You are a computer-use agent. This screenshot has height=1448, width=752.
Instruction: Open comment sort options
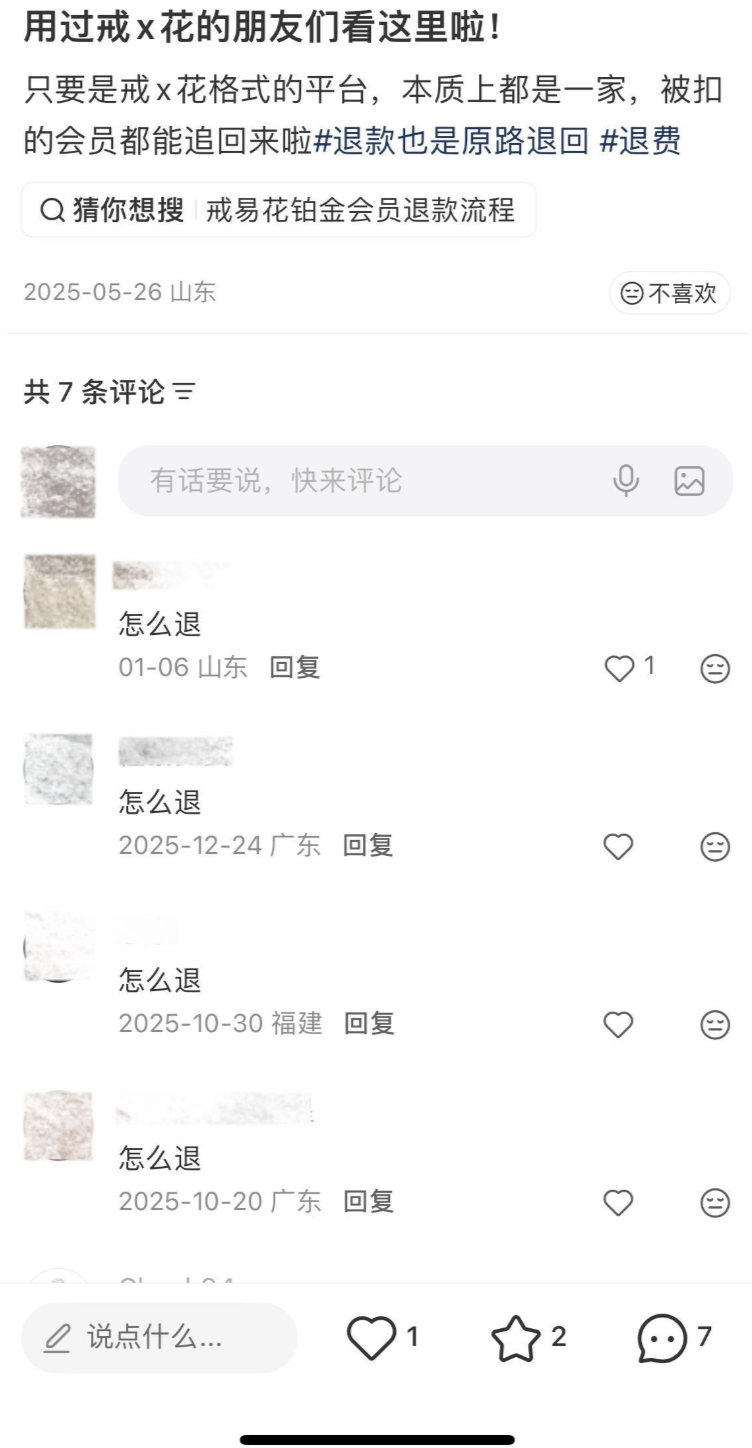click(x=184, y=393)
